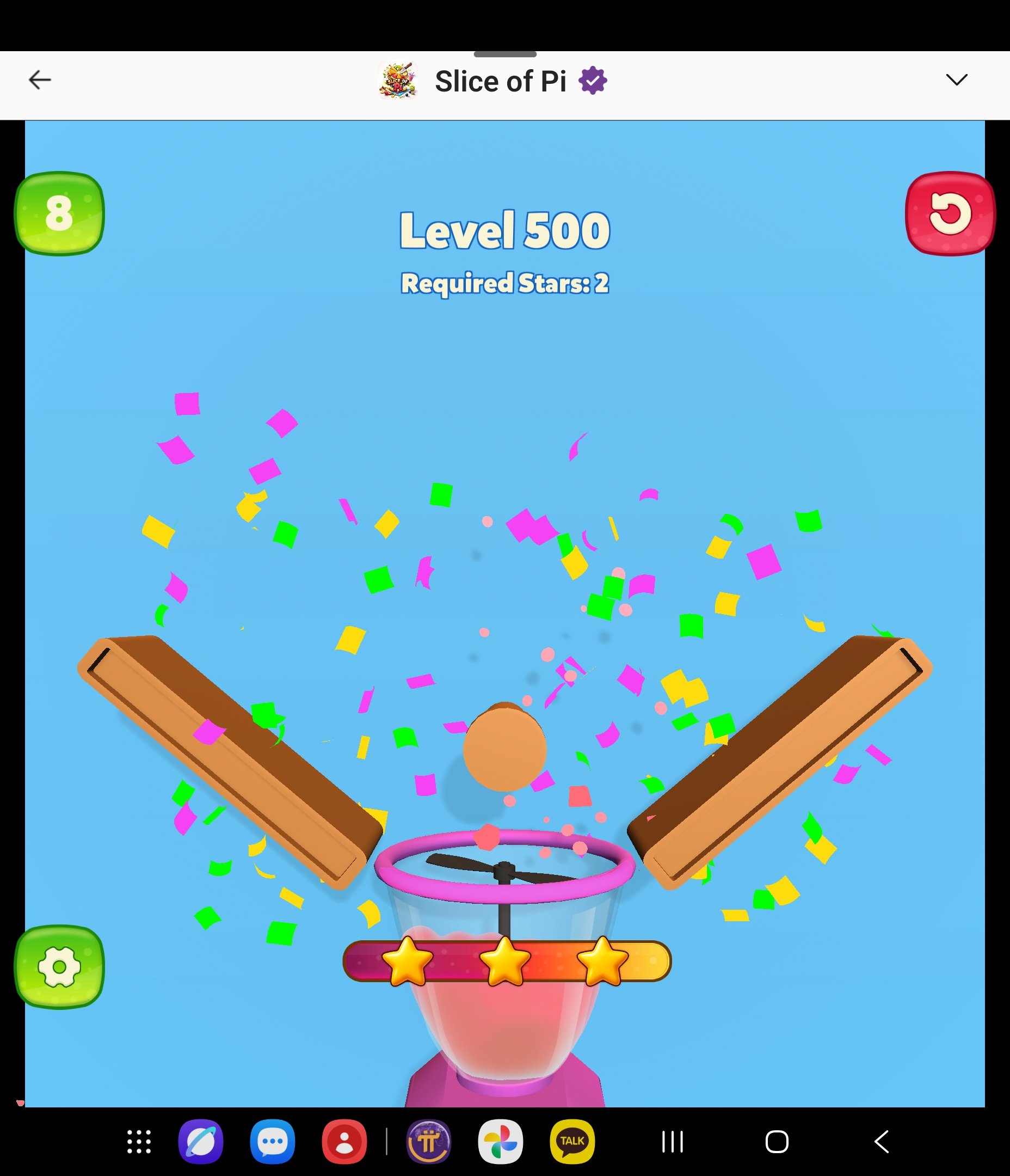Open the app drawer grid
Image resolution: width=1010 pixels, height=1176 pixels.
pyautogui.click(x=139, y=1141)
